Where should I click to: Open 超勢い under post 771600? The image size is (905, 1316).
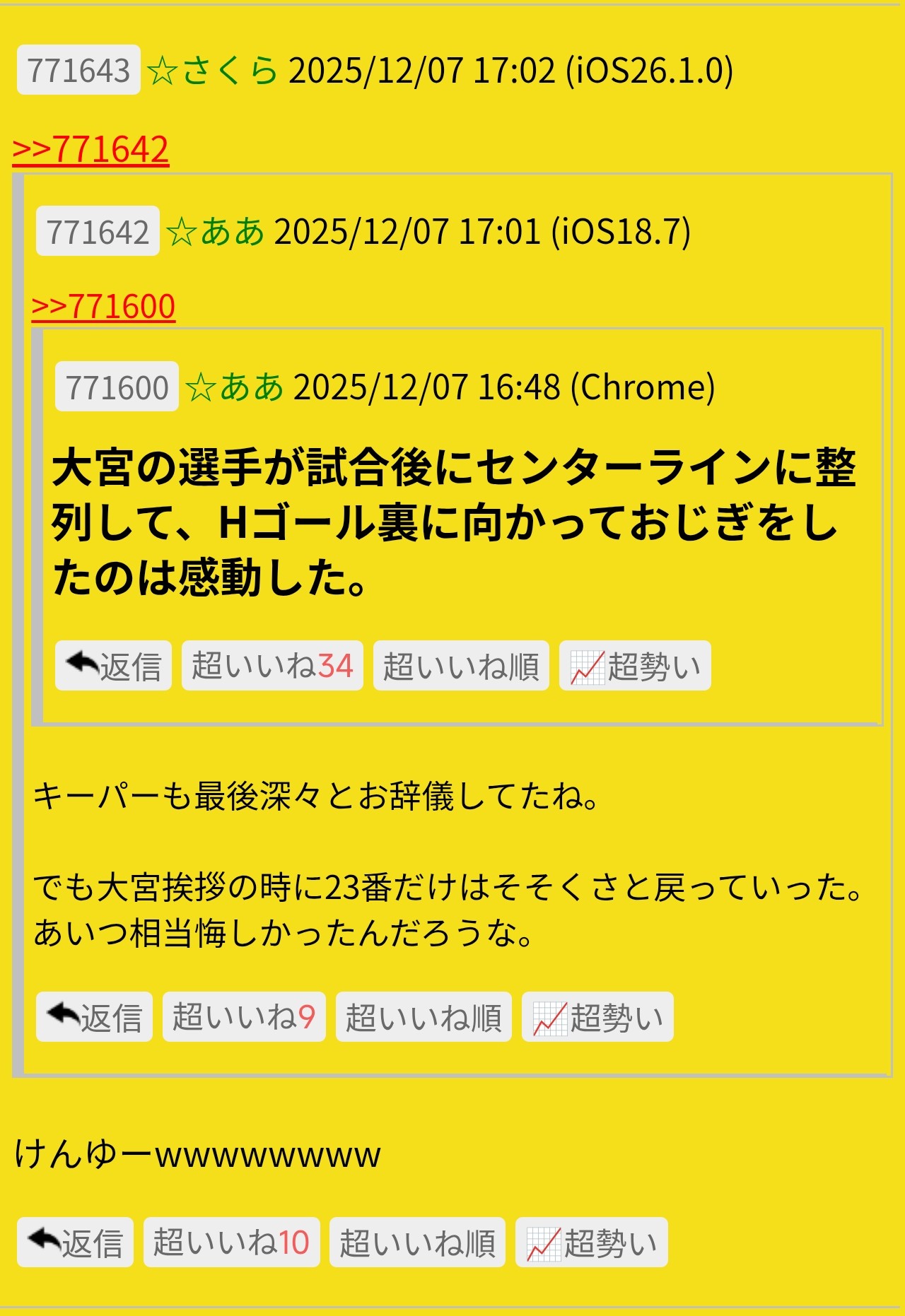[635, 666]
